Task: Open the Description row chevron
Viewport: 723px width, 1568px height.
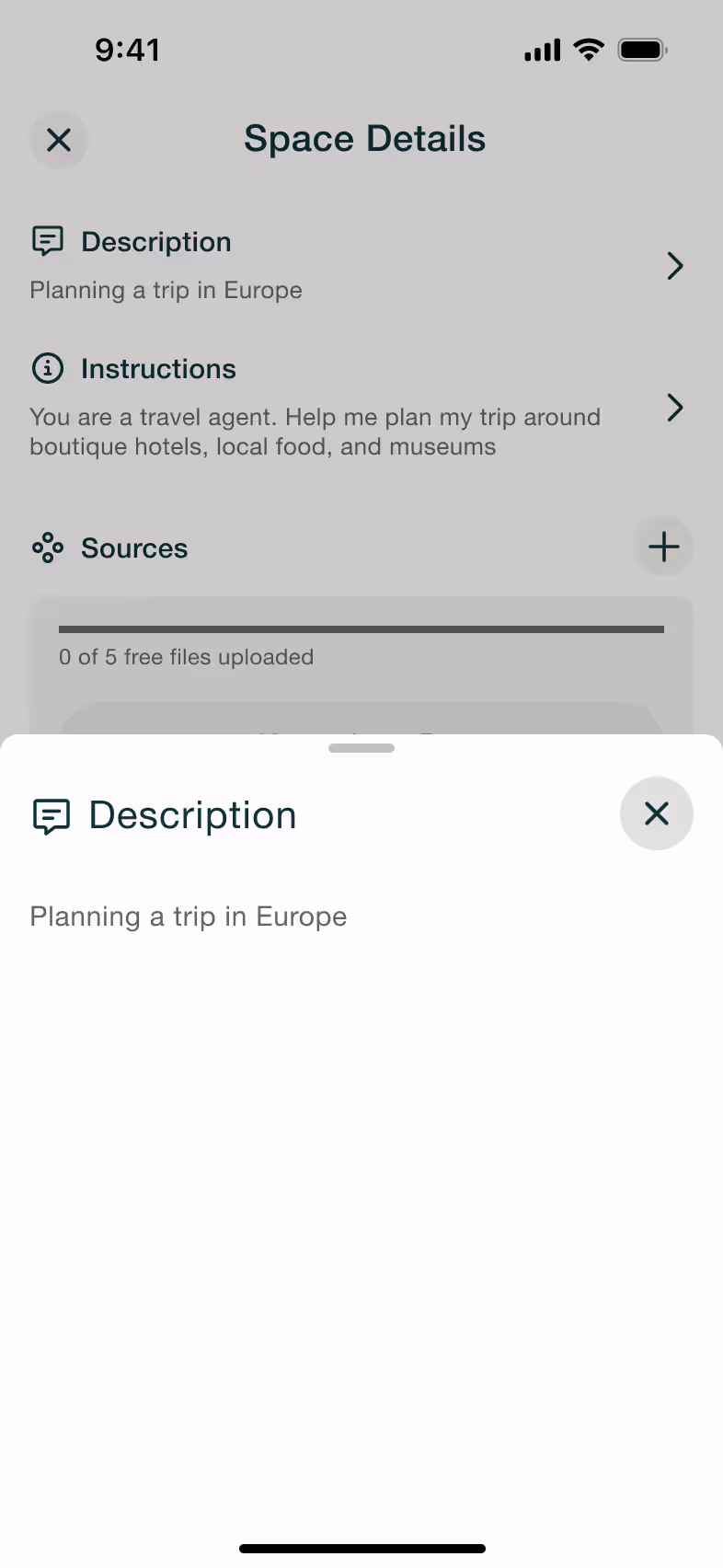Action: (x=675, y=266)
